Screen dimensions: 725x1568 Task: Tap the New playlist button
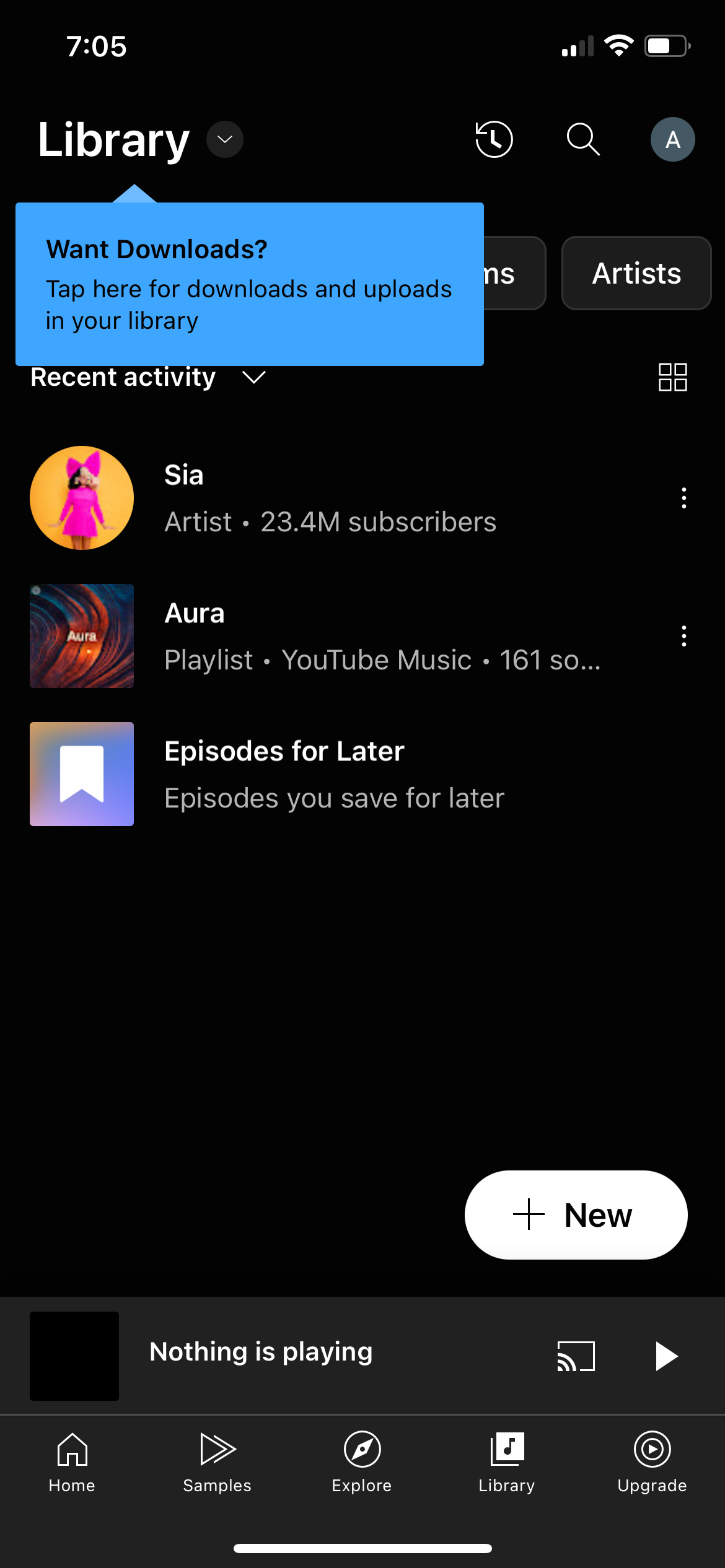coord(576,1214)
